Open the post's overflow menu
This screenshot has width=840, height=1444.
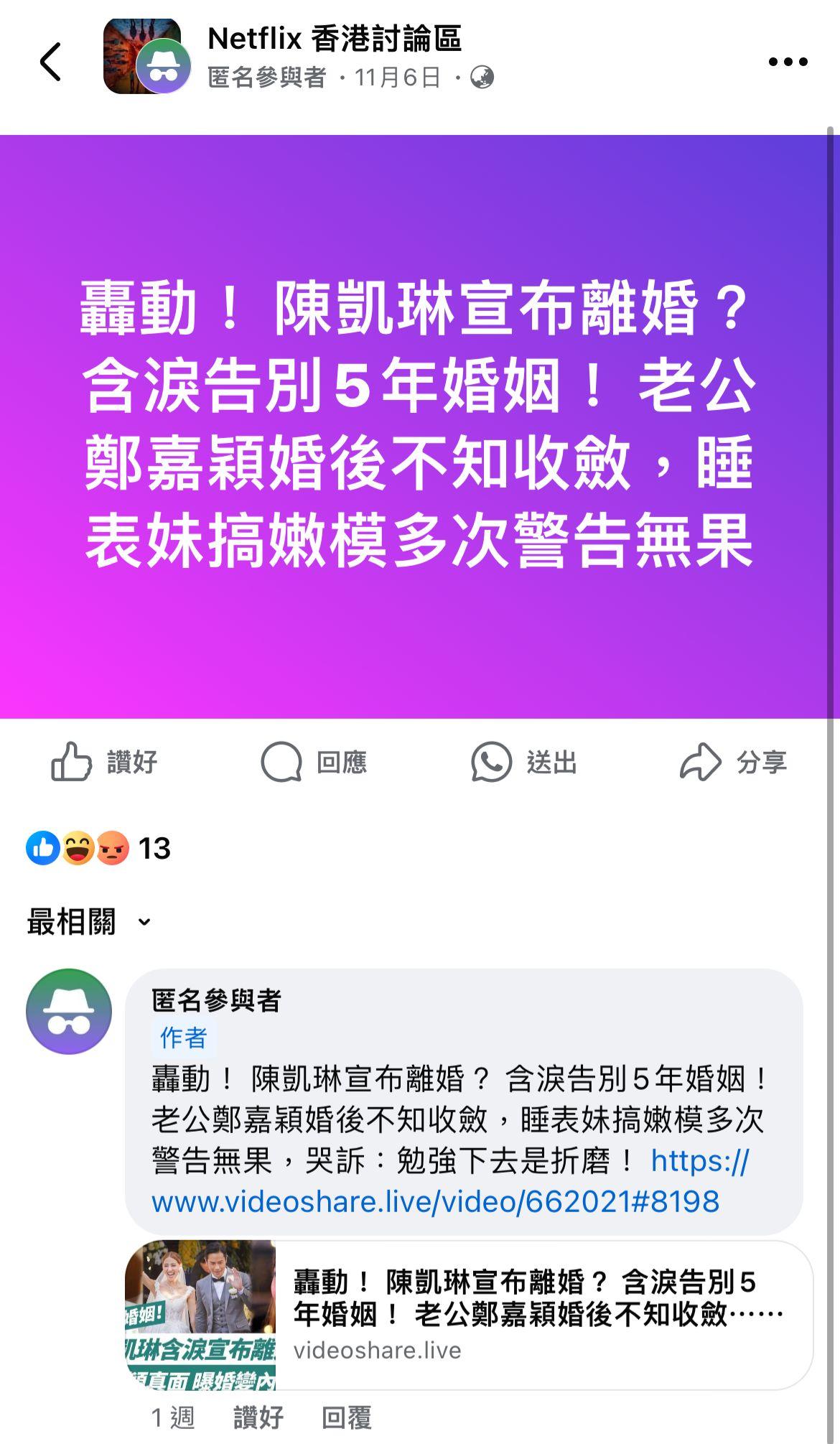click(788, 62)
